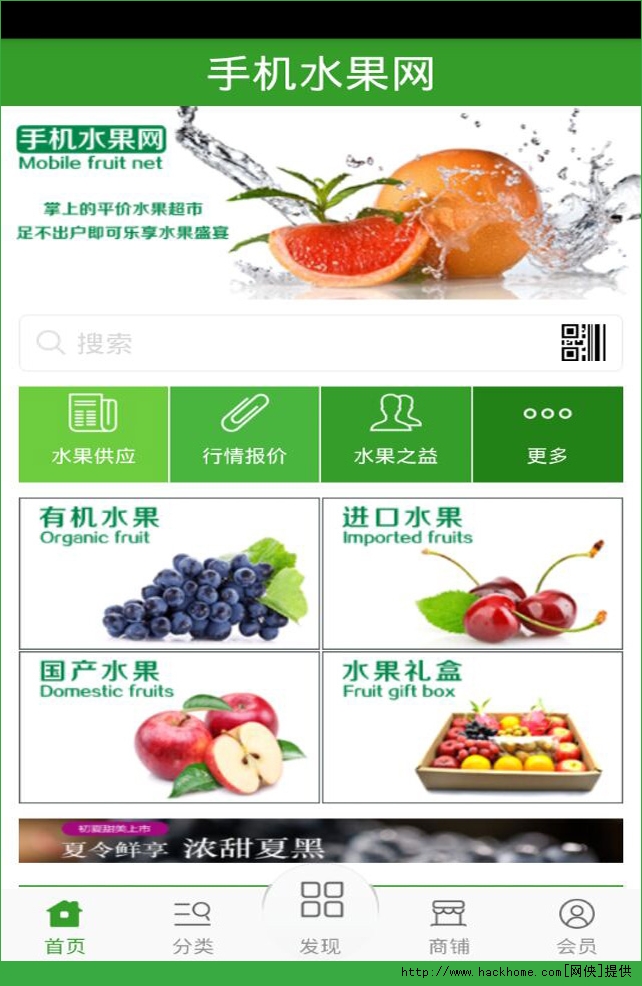Tap the 搜索 search field
This screenshot has width=642, height=986.
(x=321, y=343)
